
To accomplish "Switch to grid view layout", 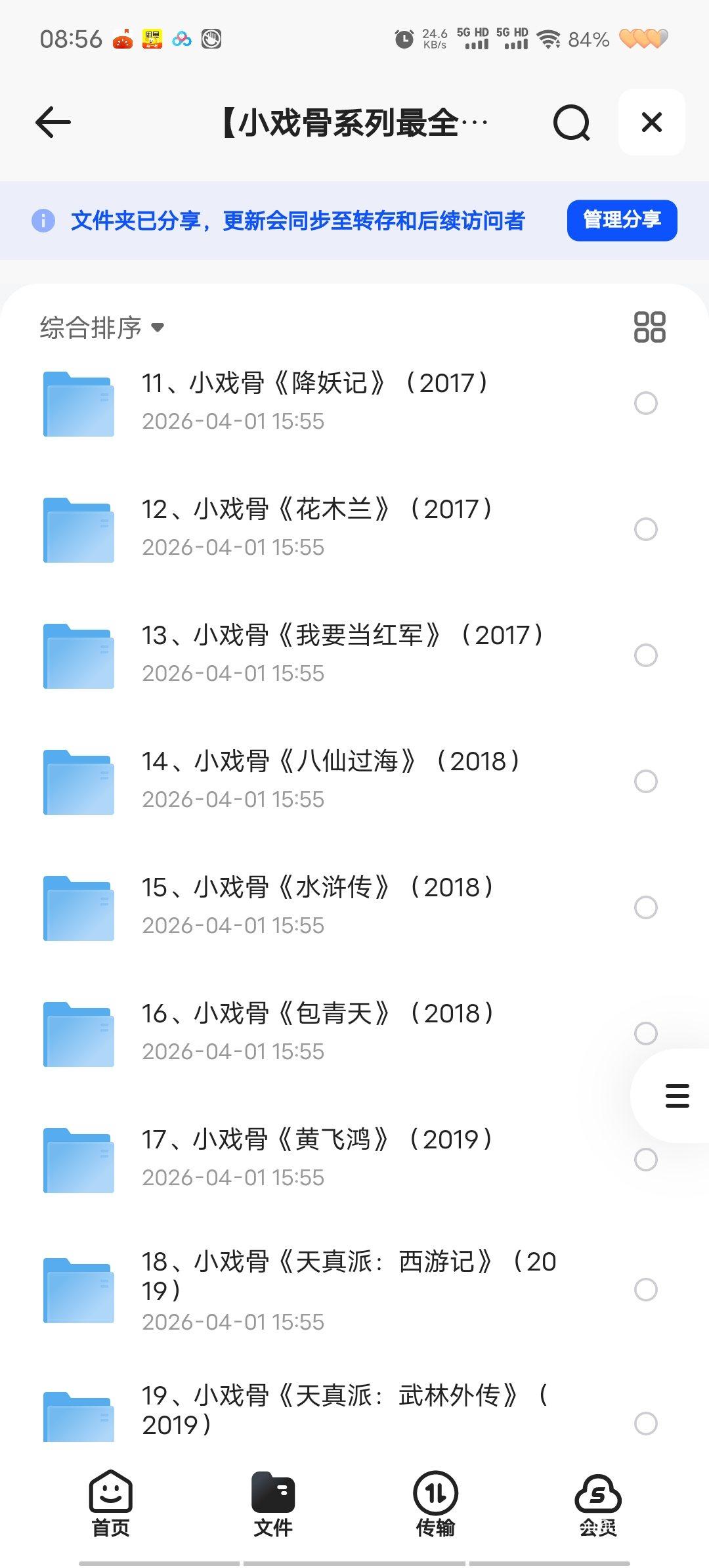I will coord(649,327).
